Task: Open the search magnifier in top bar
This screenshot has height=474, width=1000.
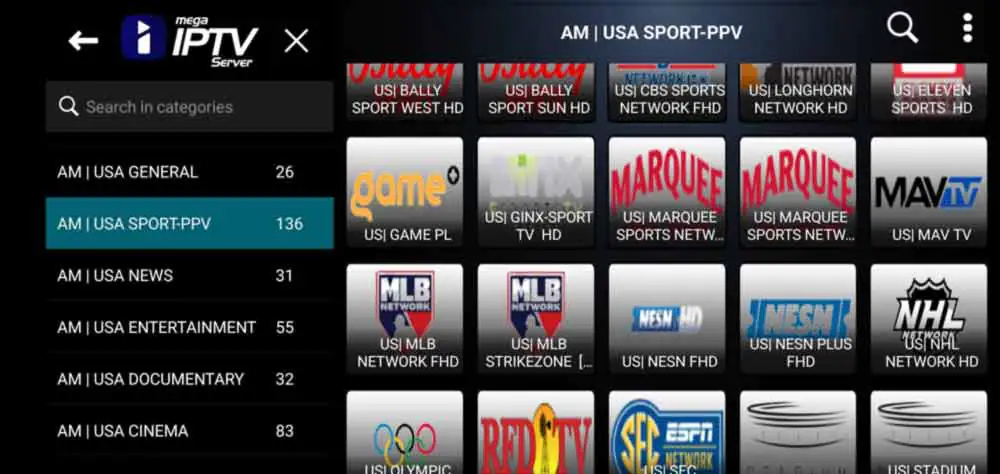Action: (x=901, y=29)
